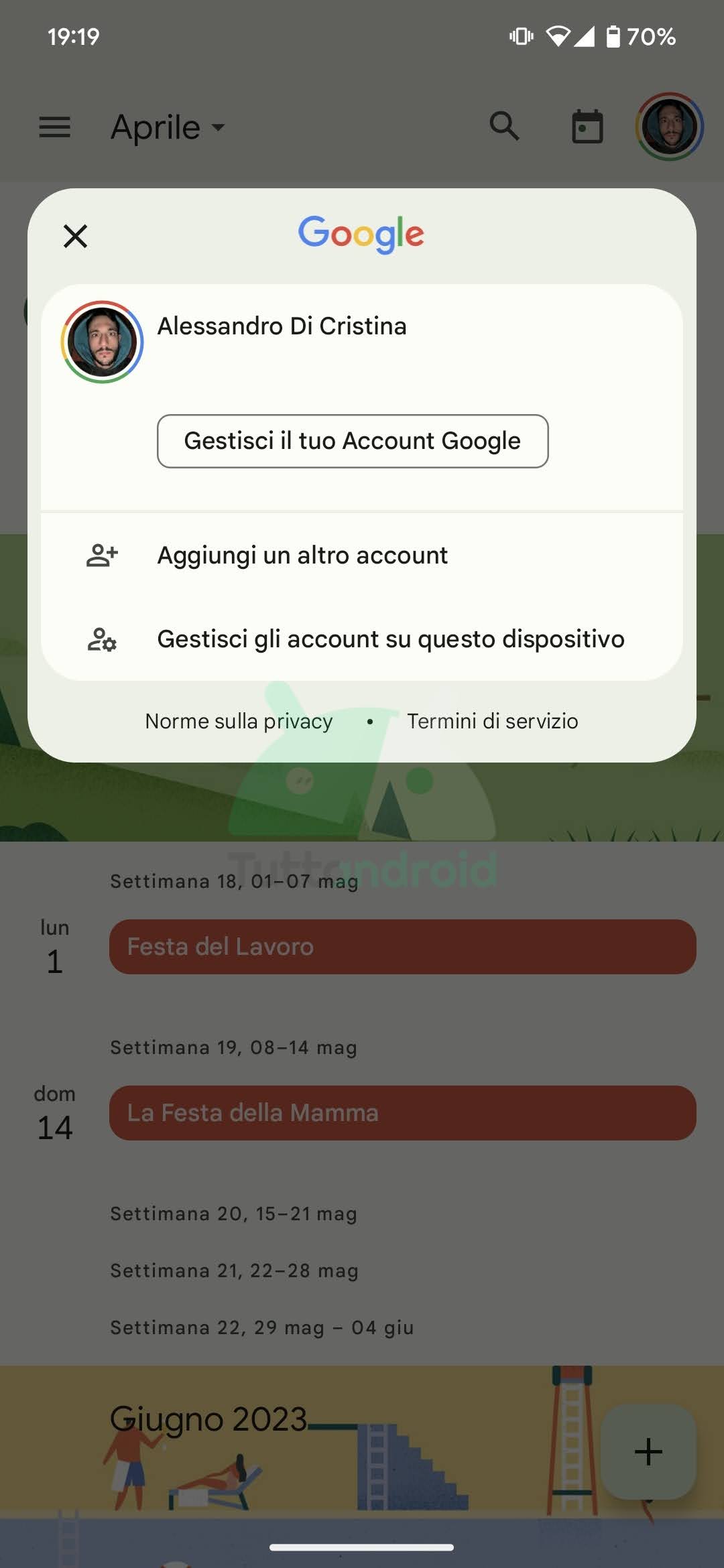Open Gestisci gli account su questo dispositivo
Viewport: 724px width, 1568px height.
point(362,639)
